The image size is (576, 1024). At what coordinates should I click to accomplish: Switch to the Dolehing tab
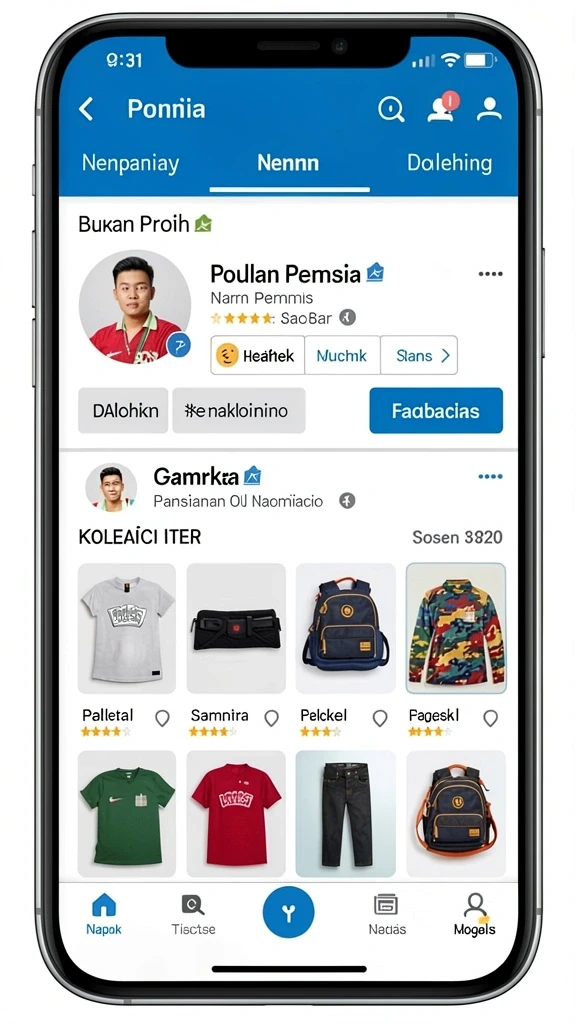click(x=449, y=163)
